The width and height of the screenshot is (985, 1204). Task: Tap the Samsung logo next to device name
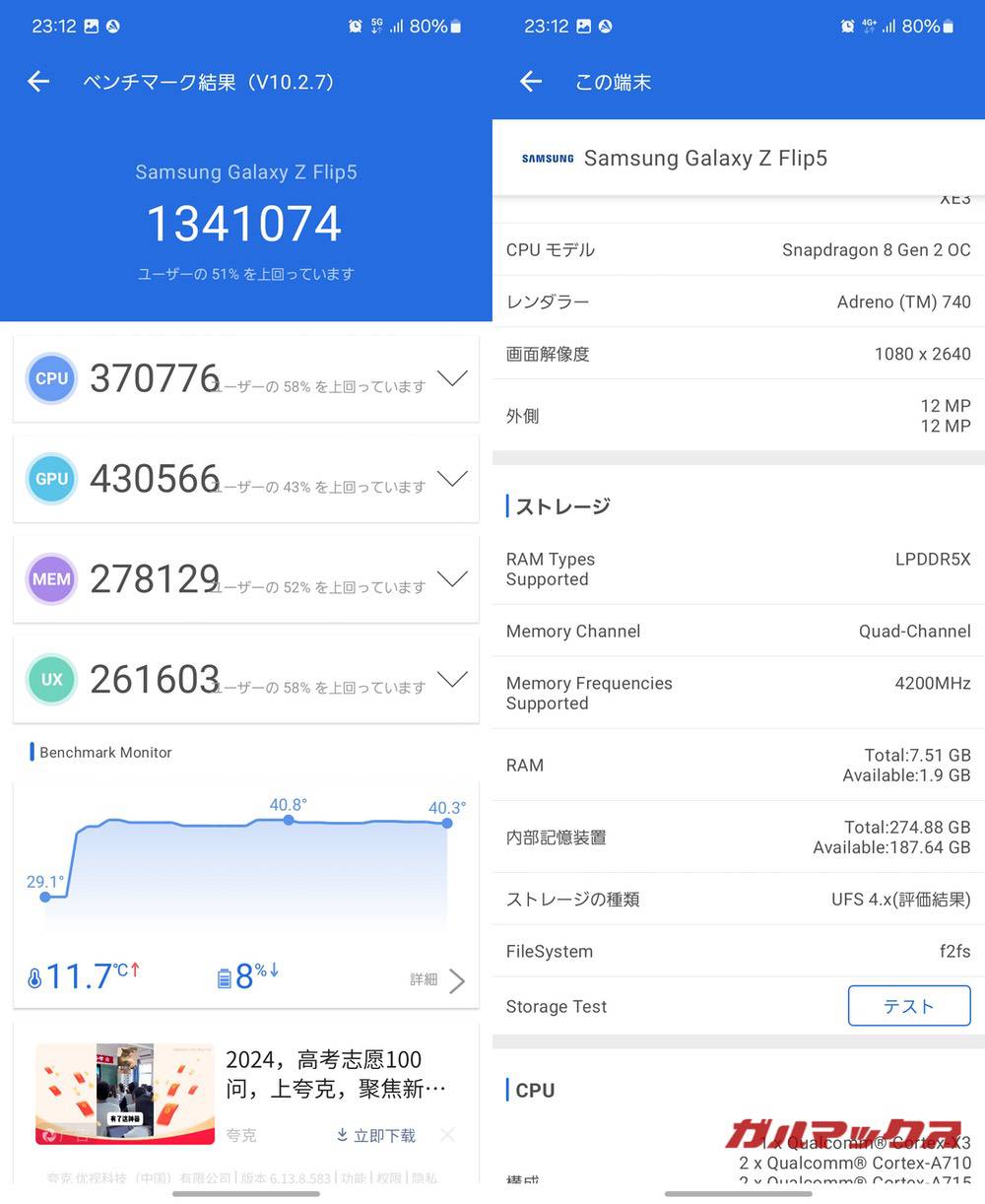(x=548, y=158)
